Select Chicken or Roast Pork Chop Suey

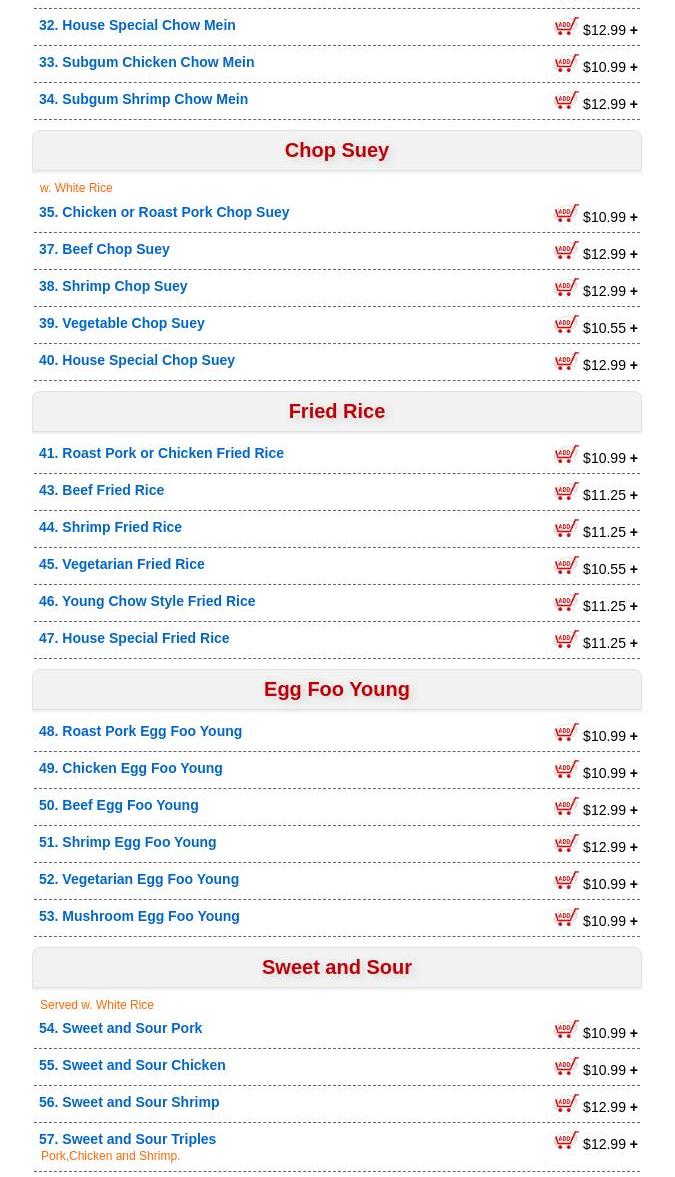click(x=164, y=212)
